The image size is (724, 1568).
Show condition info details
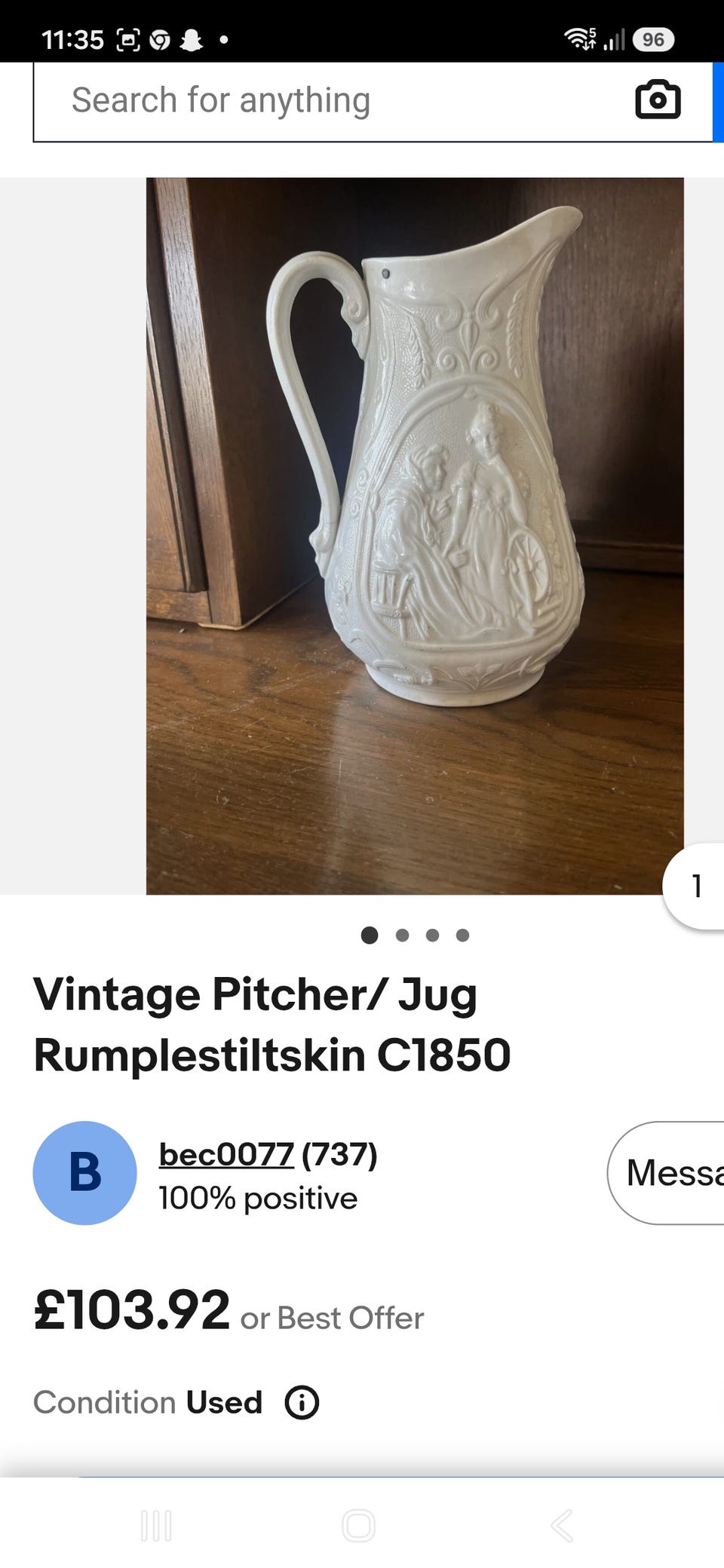[x=302, y=1403]
